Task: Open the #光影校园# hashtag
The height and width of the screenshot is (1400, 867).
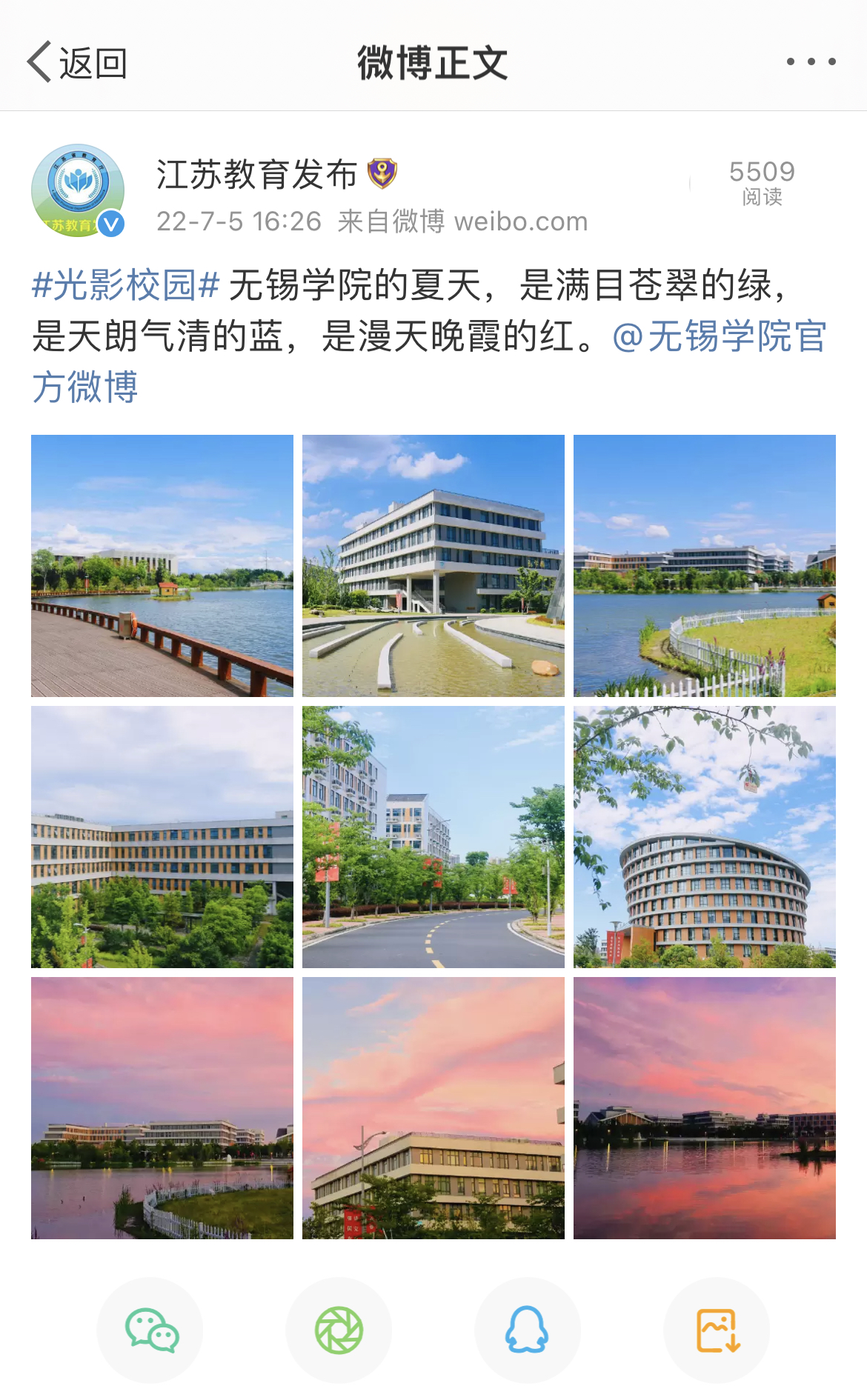Action: click(x=126, y=285)
